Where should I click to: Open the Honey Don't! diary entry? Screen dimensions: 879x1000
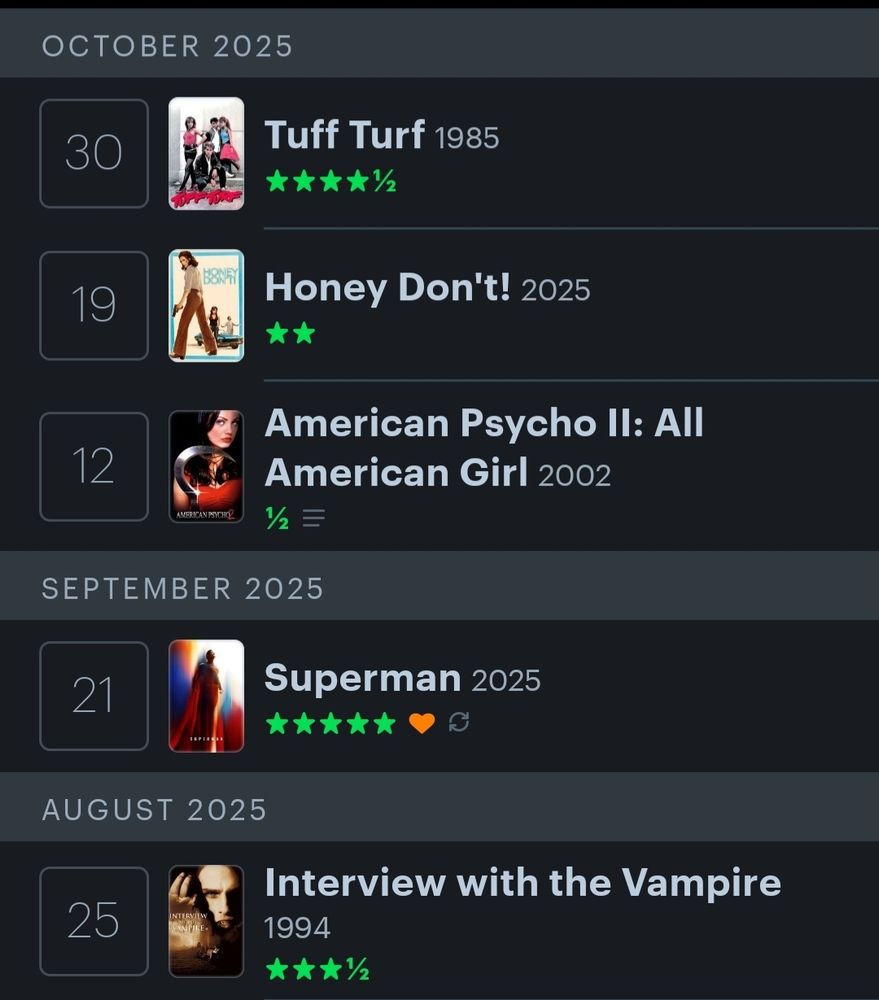tap(387, 289)
